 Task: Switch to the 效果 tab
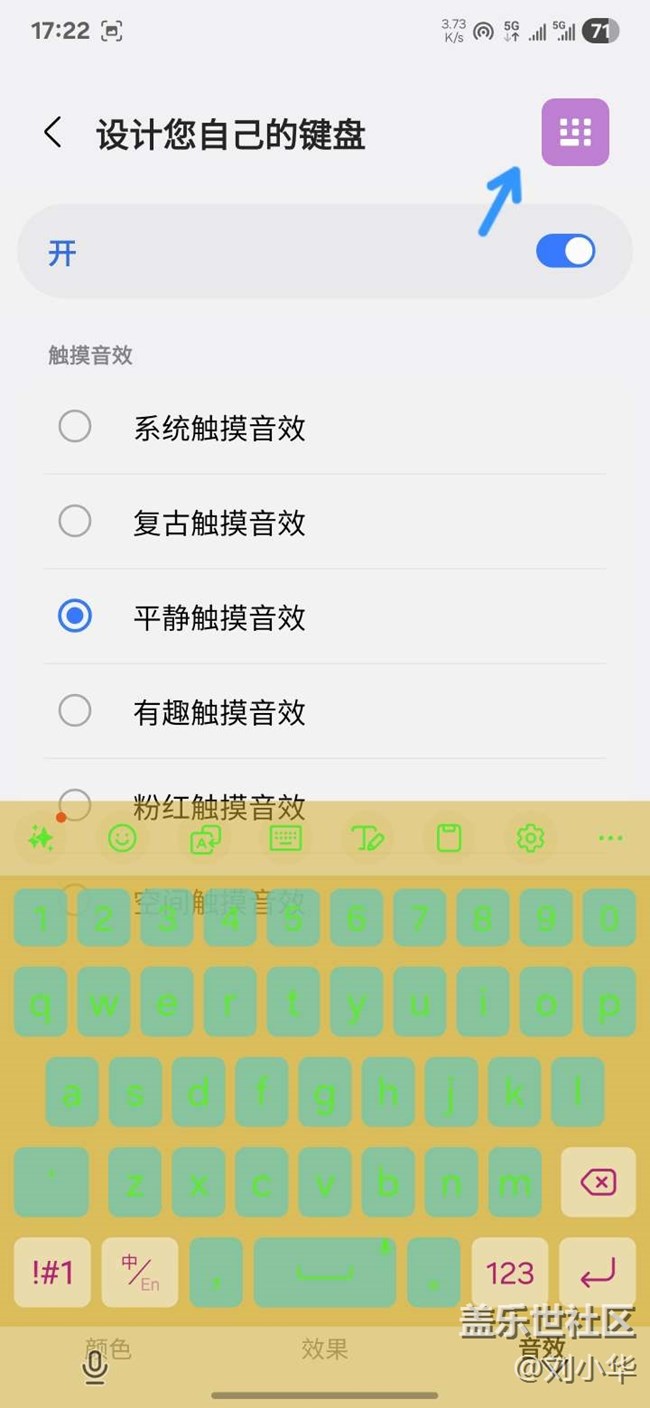click(325, 1349)
